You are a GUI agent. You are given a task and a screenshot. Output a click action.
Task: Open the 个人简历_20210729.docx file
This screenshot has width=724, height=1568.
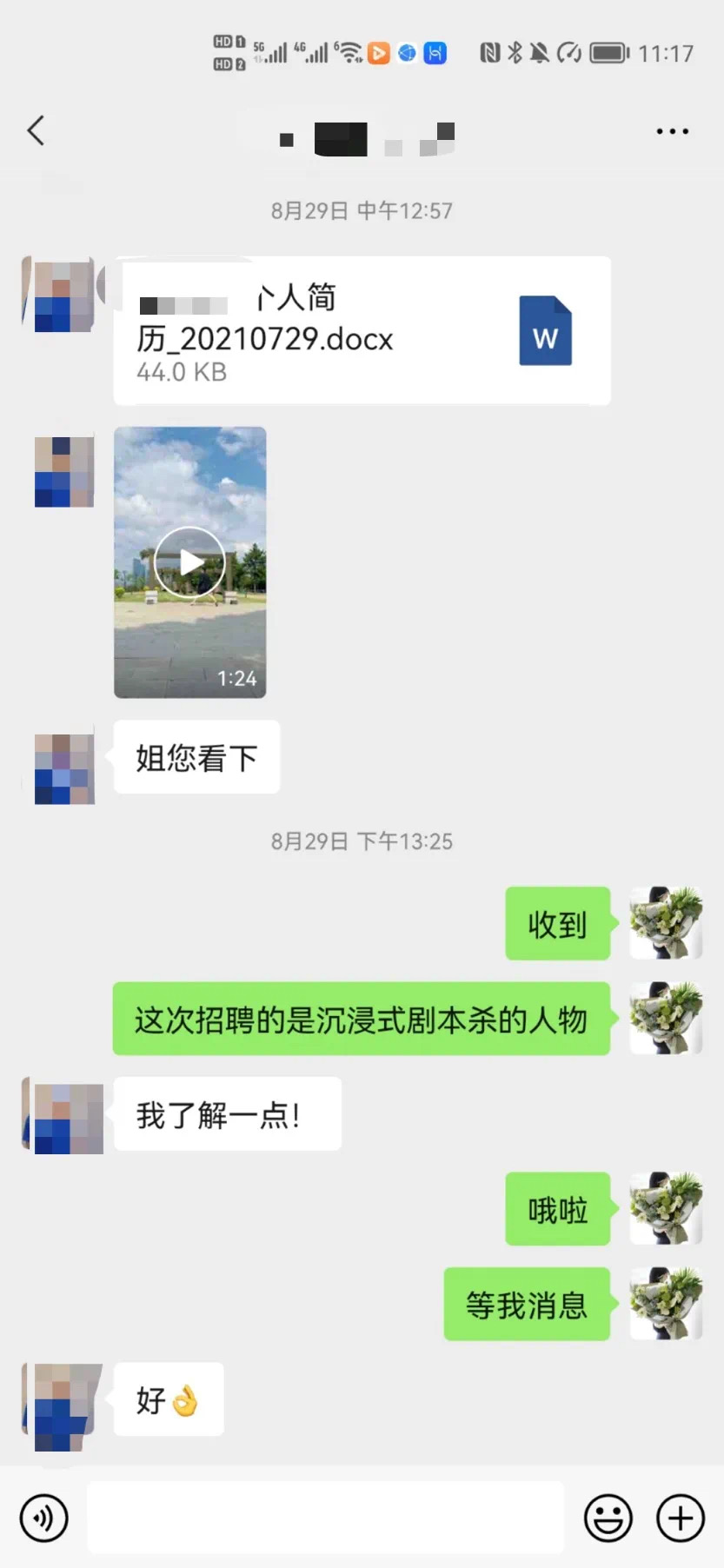pos(362,331)
